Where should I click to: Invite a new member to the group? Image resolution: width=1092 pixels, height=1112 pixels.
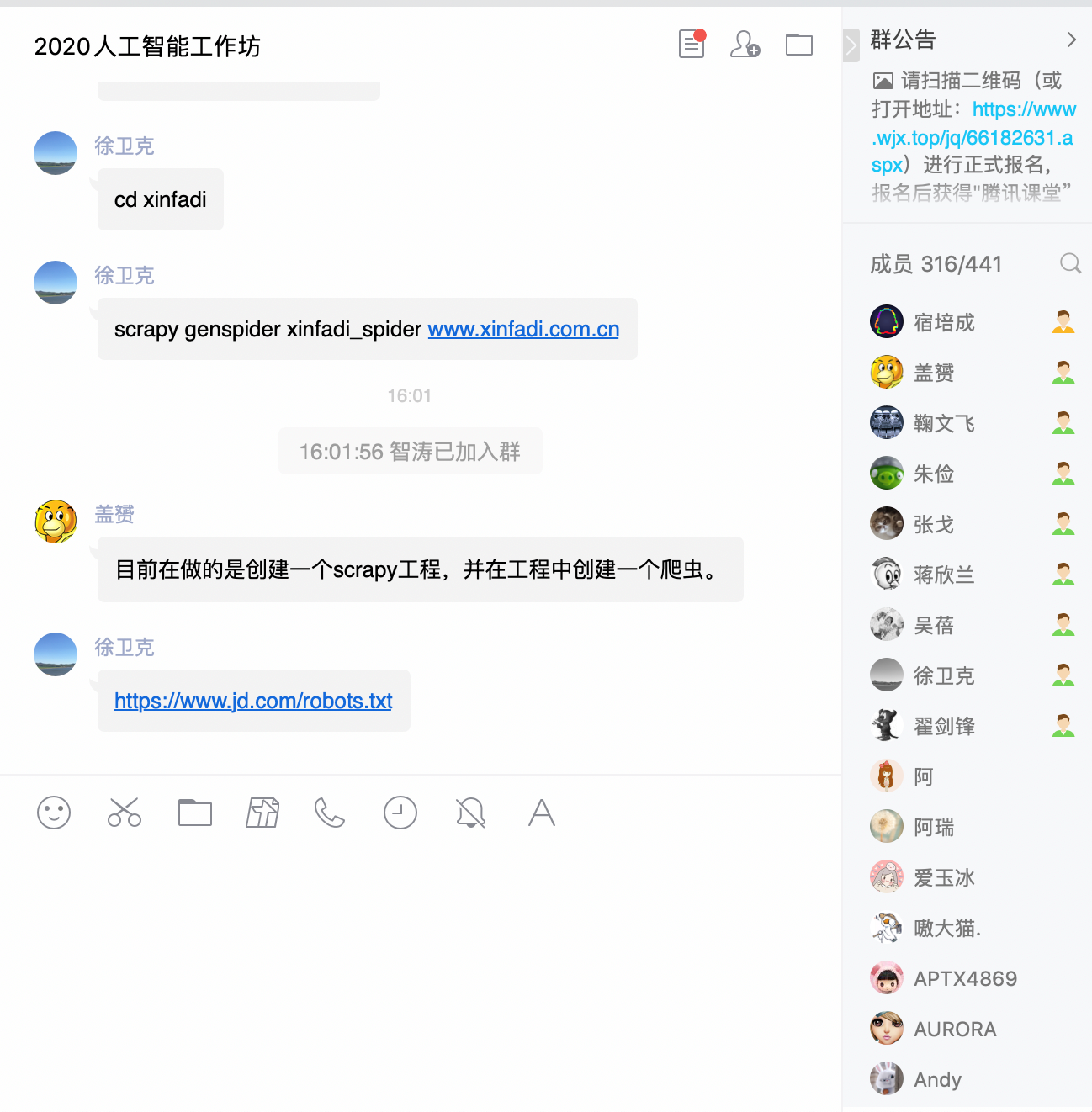pyautogui.click(x=745, y=44)
